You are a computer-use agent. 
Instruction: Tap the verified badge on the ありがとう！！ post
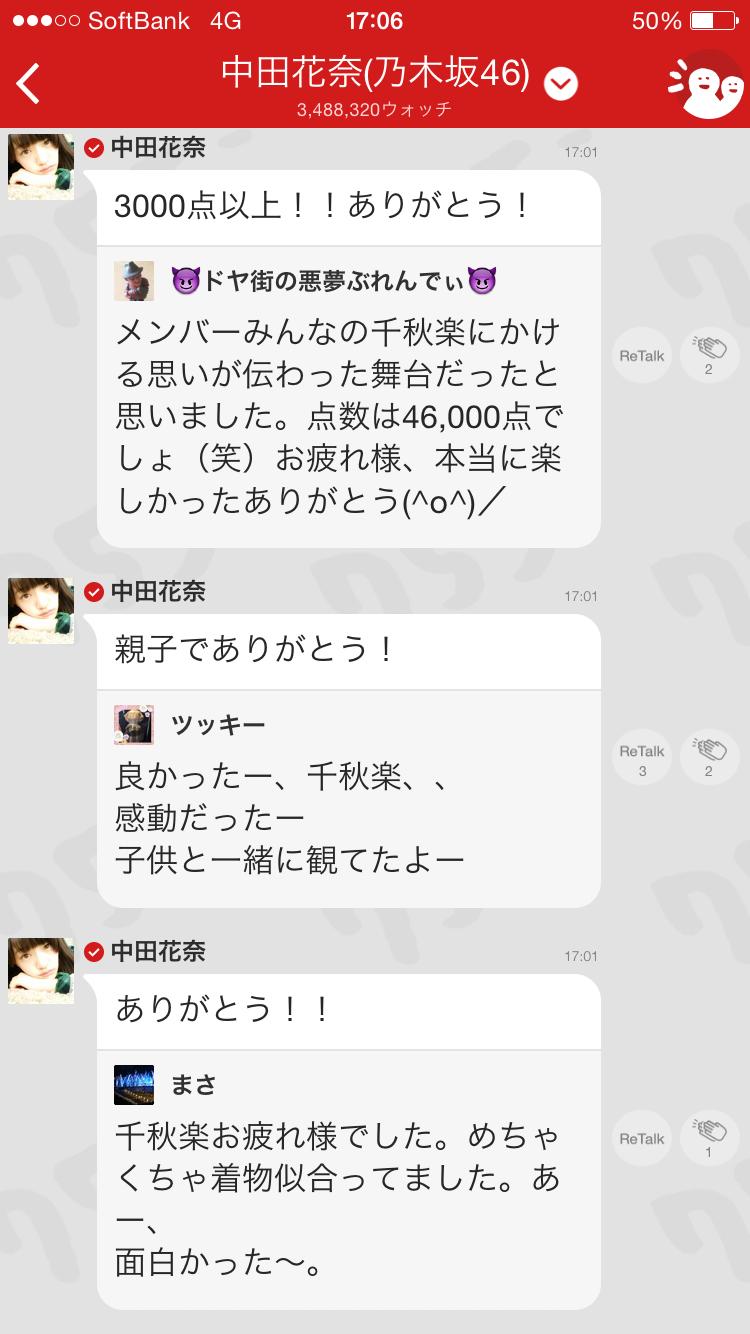click(92, 953)
